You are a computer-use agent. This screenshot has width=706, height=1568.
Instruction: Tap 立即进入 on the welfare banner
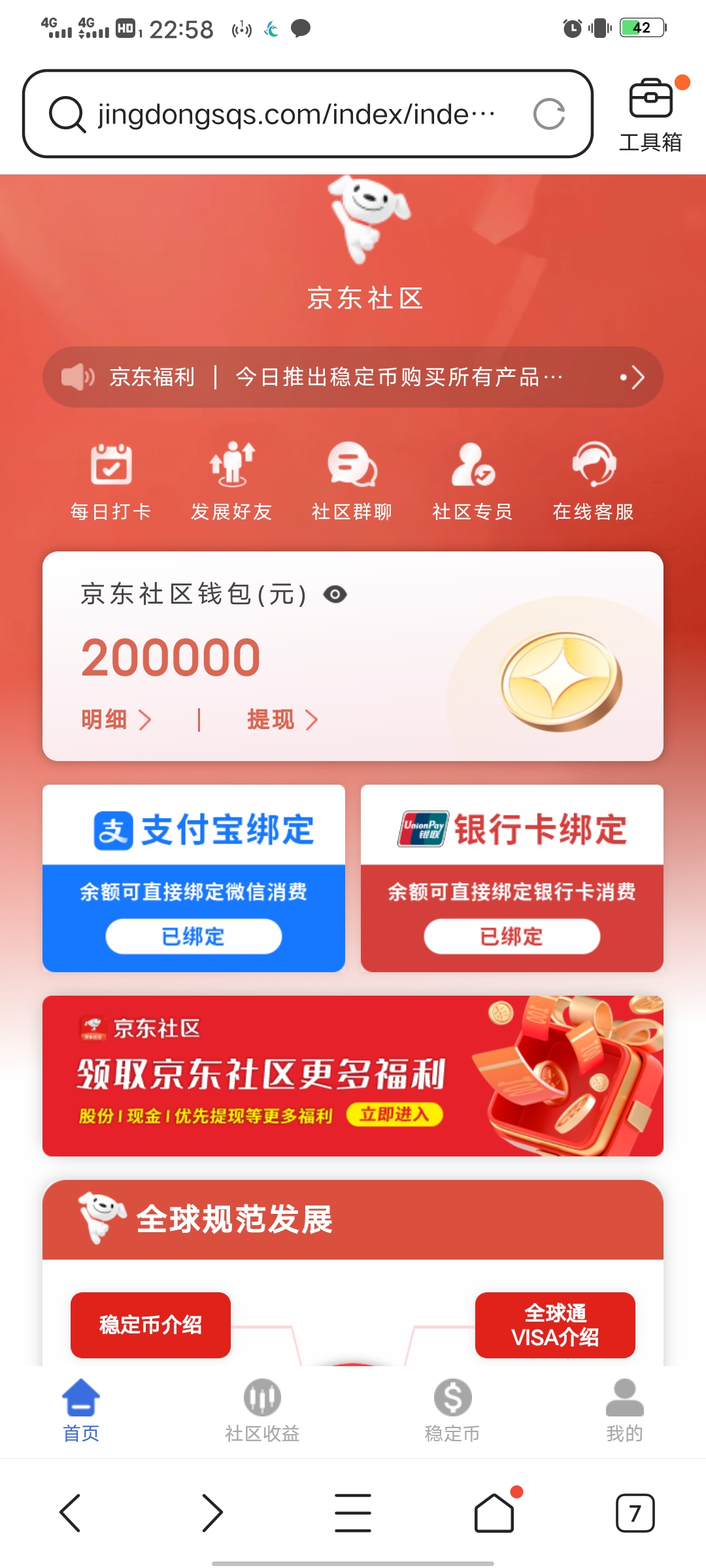click(395, 1114)
